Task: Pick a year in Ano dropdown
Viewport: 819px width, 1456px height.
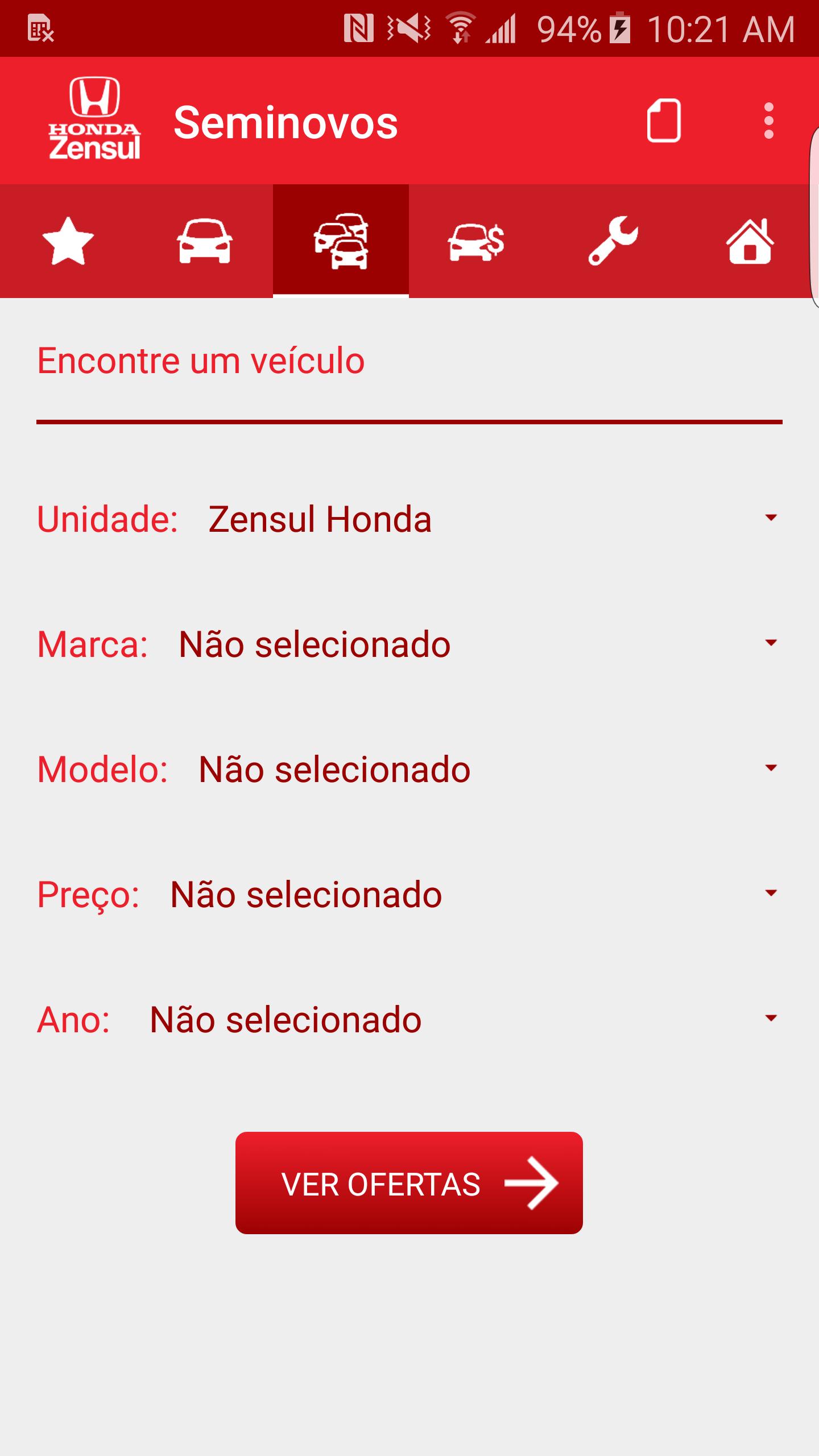Action: click(409, 1019)
